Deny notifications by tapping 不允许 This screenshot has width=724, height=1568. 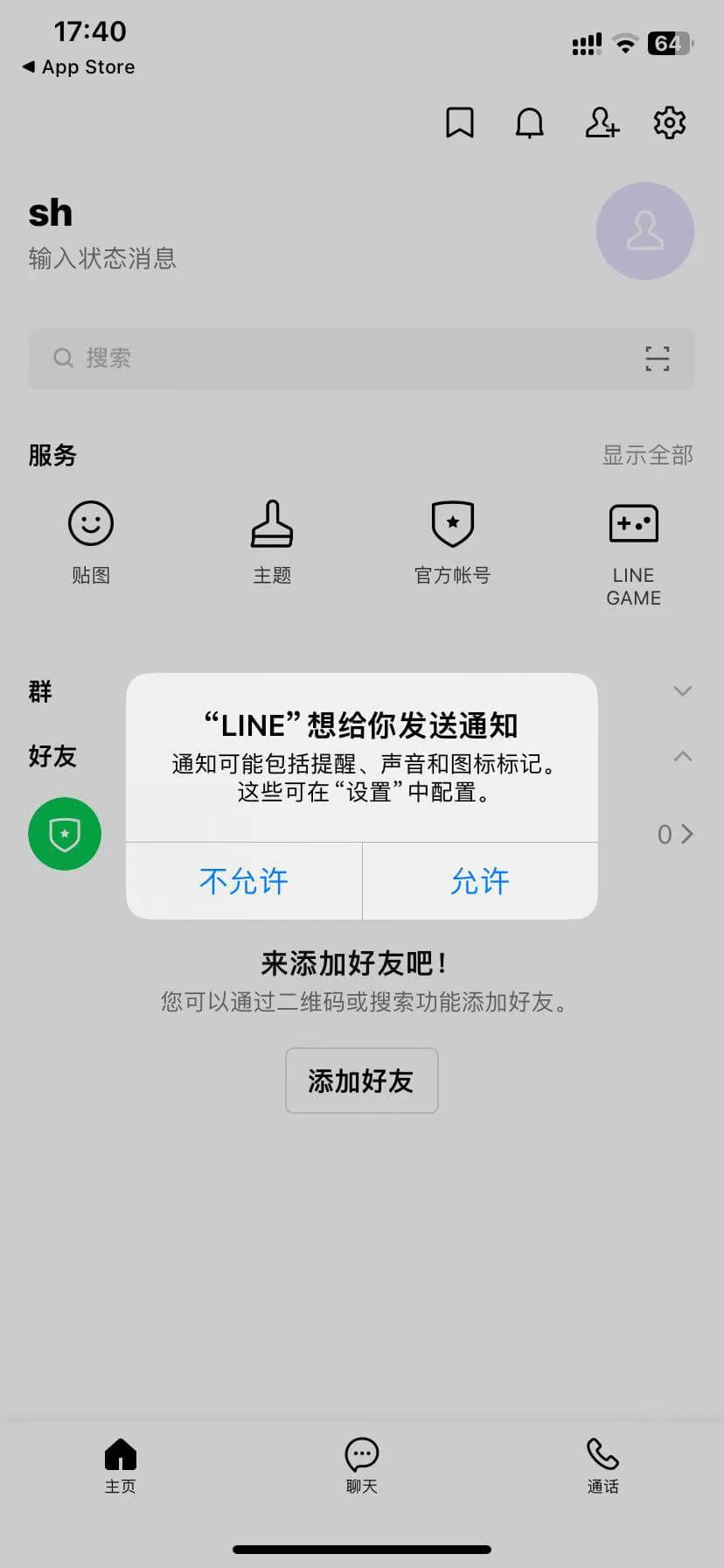pos(244,881)
